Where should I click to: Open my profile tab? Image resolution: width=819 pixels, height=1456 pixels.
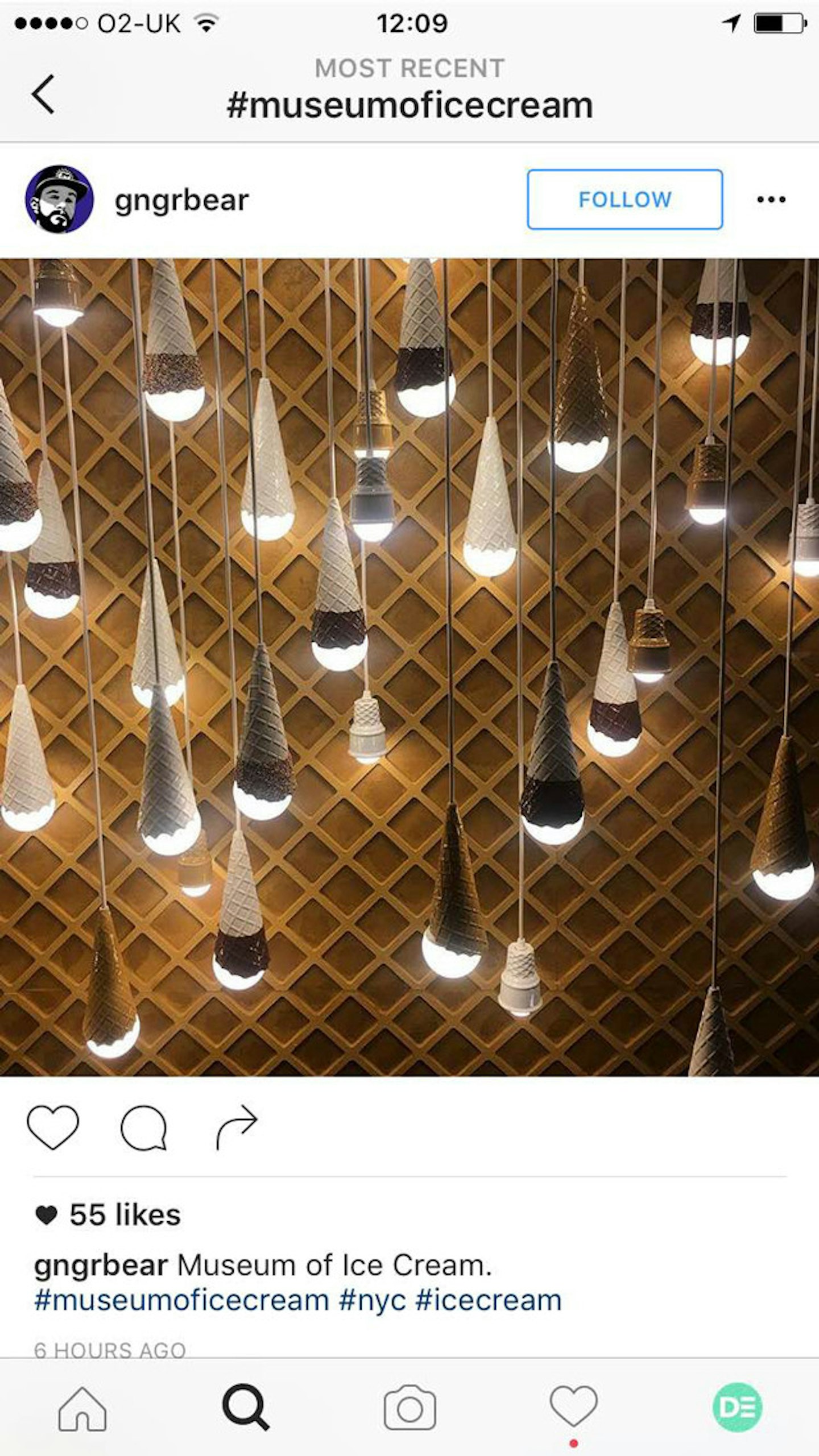pos(737,1408)
